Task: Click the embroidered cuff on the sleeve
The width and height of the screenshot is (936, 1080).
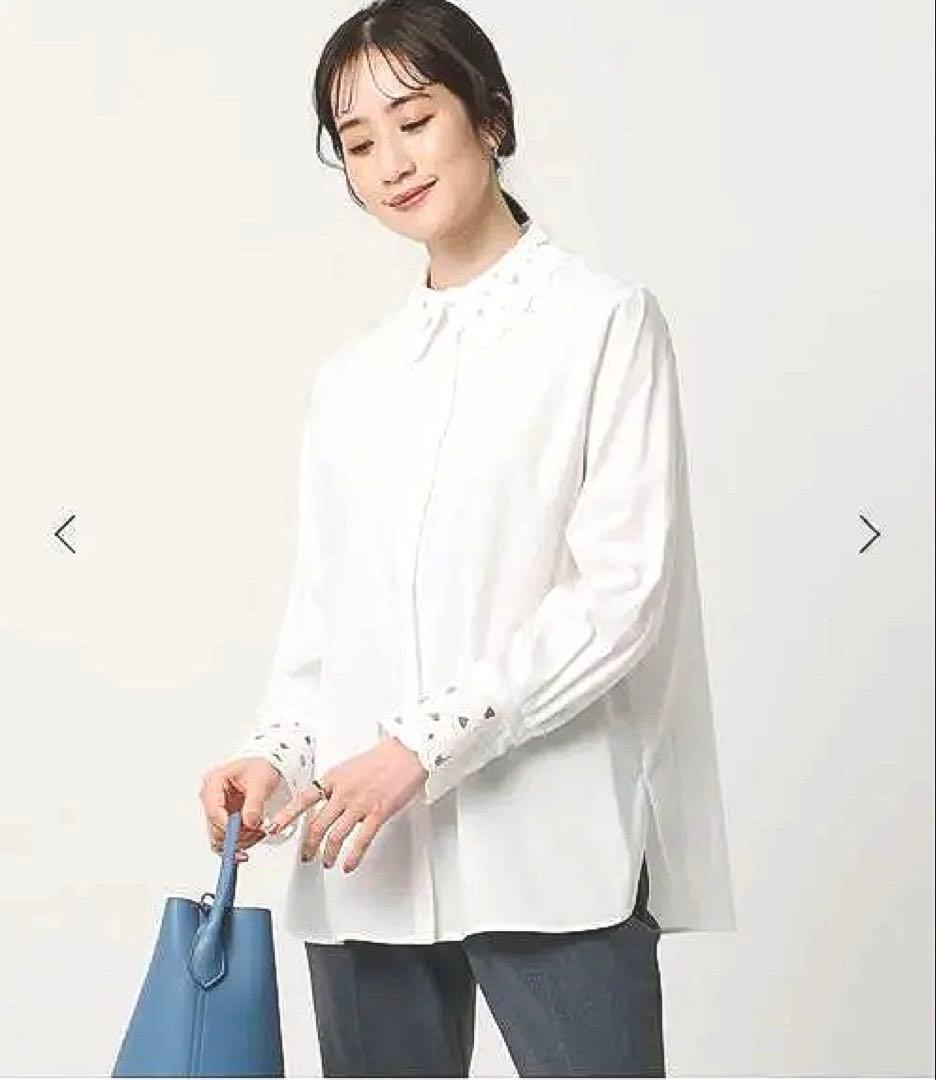Action: click(x=450, y=730)
